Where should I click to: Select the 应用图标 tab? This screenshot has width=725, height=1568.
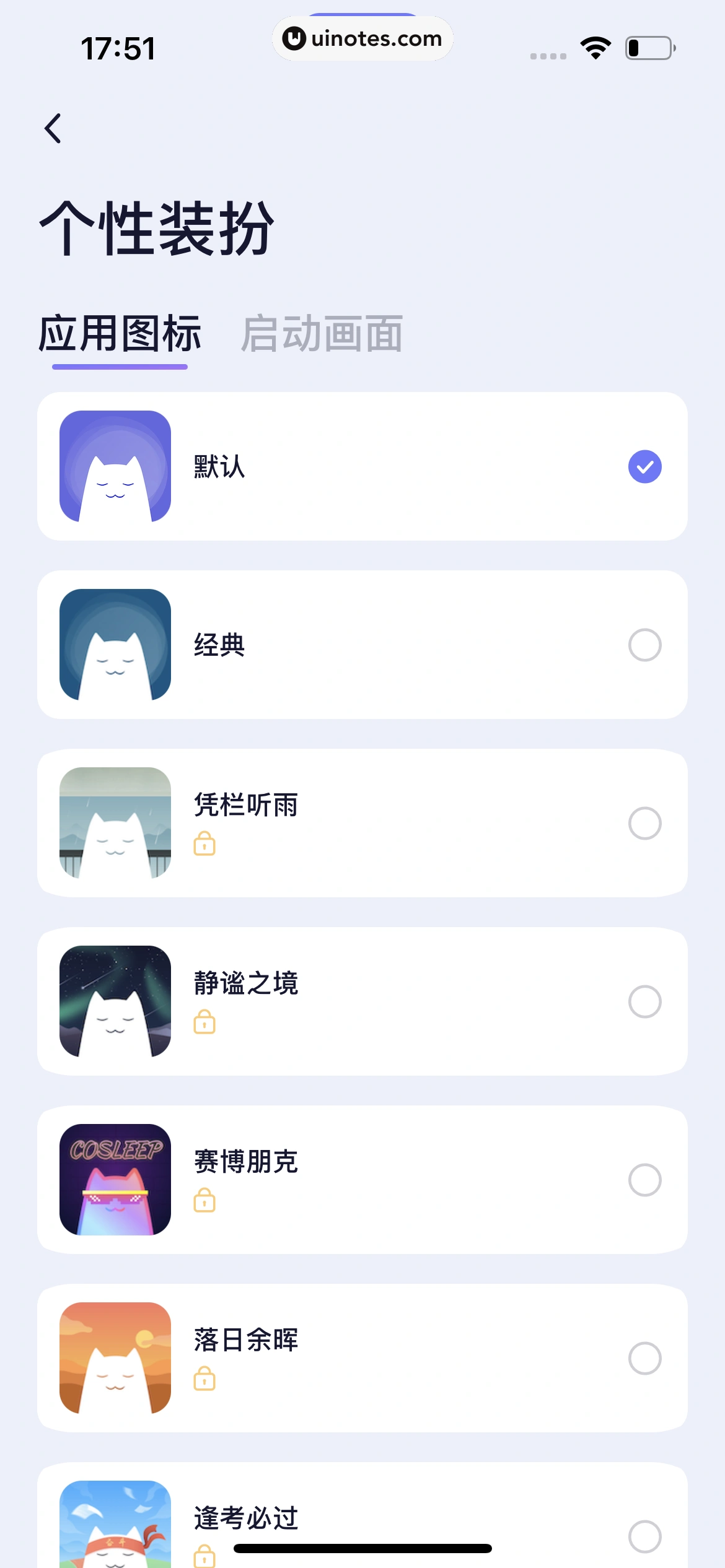tap(120, 333)
